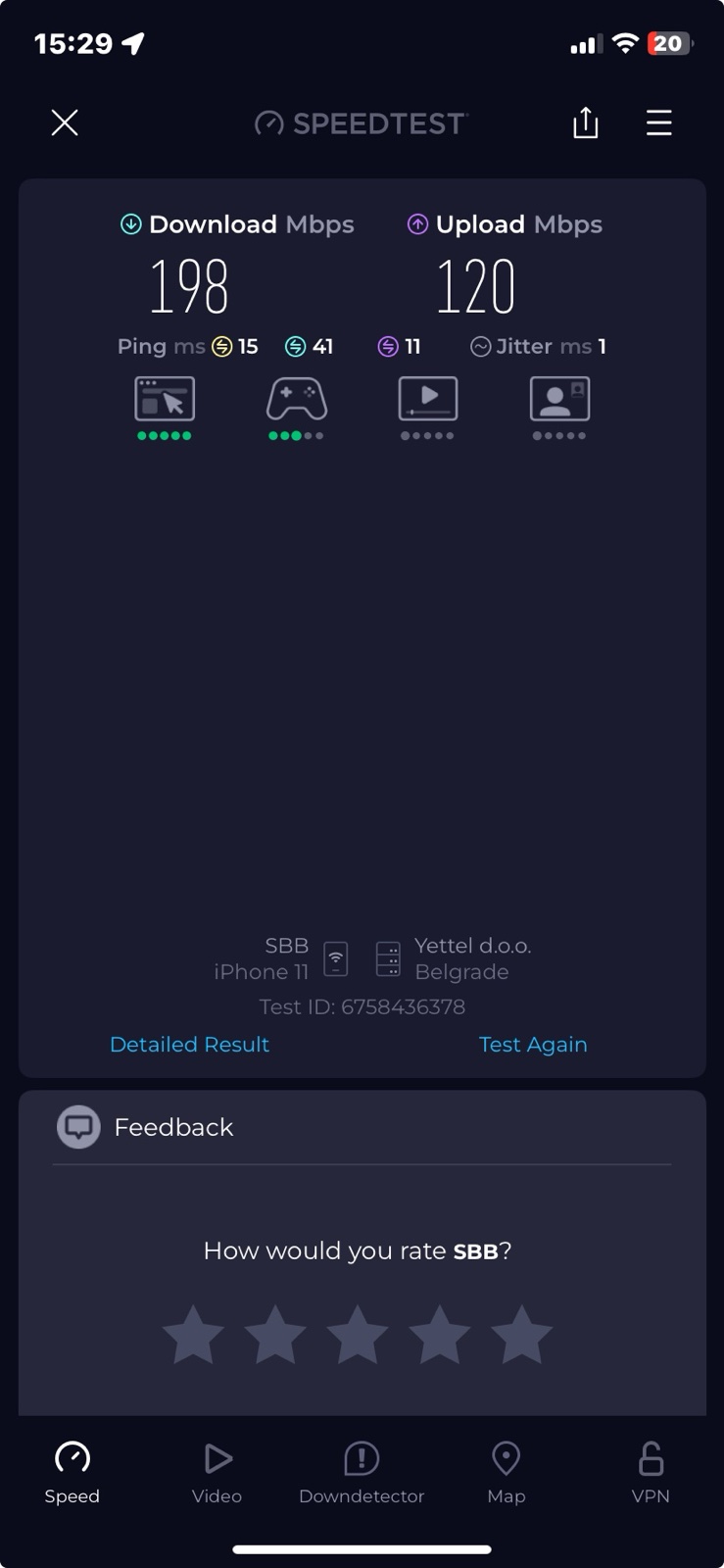The image size is (724, 1568).
Task: Open the Downdetector tab
Action: tap(362, 1472)
